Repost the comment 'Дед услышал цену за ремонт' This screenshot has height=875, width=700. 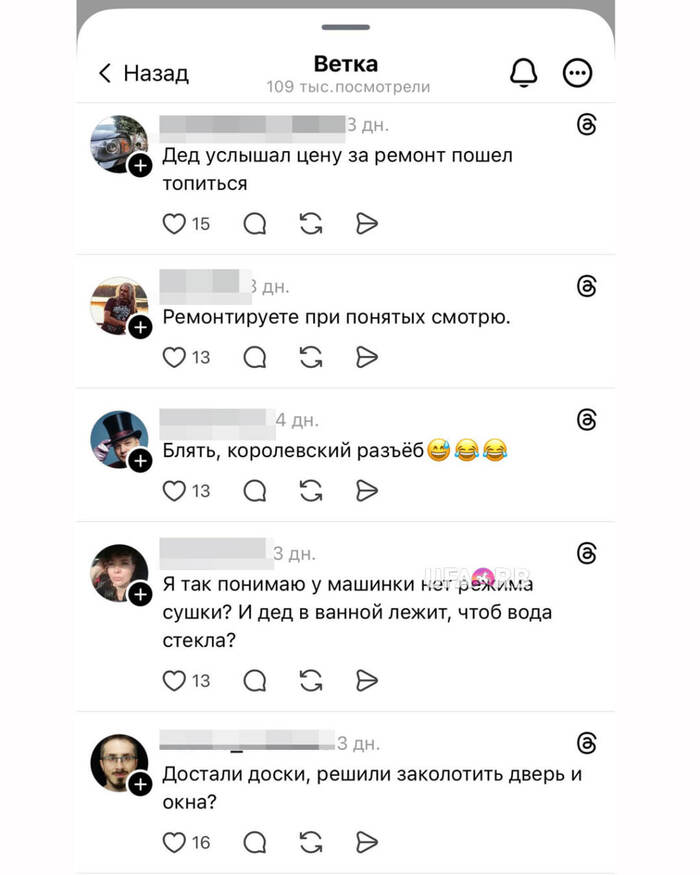(x=311, y=223)
